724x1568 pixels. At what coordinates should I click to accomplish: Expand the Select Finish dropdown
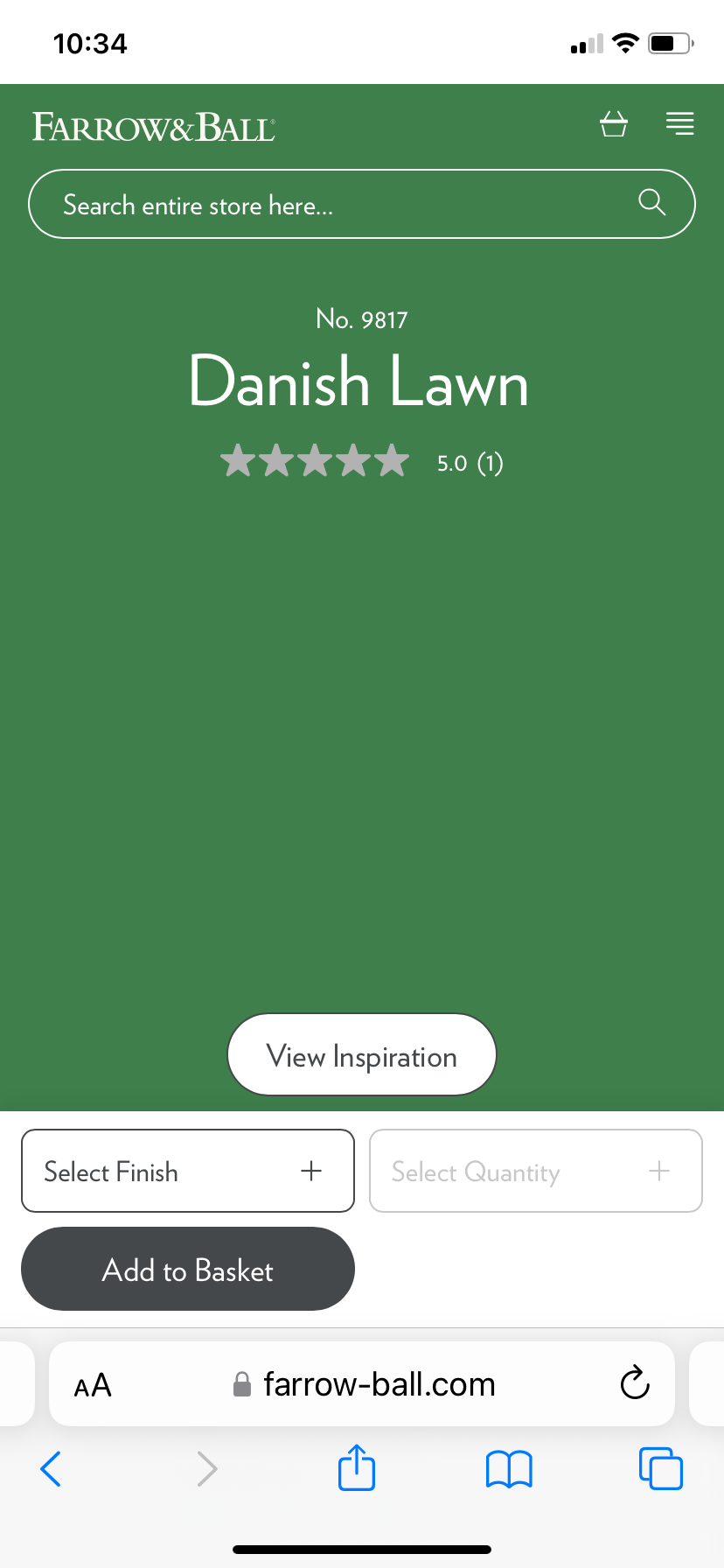coord(187,1171)
